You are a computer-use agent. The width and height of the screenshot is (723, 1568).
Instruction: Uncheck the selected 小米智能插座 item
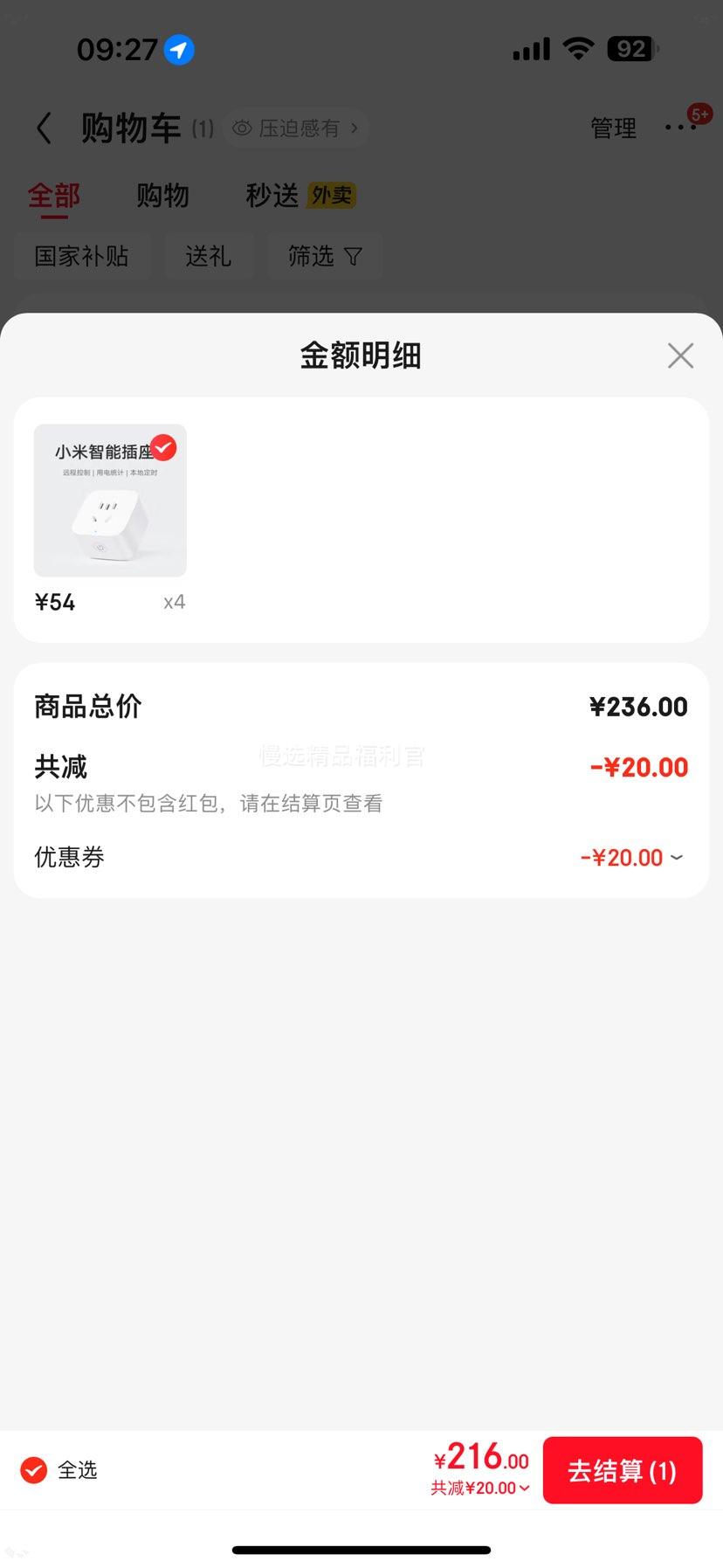pos(163,447)
